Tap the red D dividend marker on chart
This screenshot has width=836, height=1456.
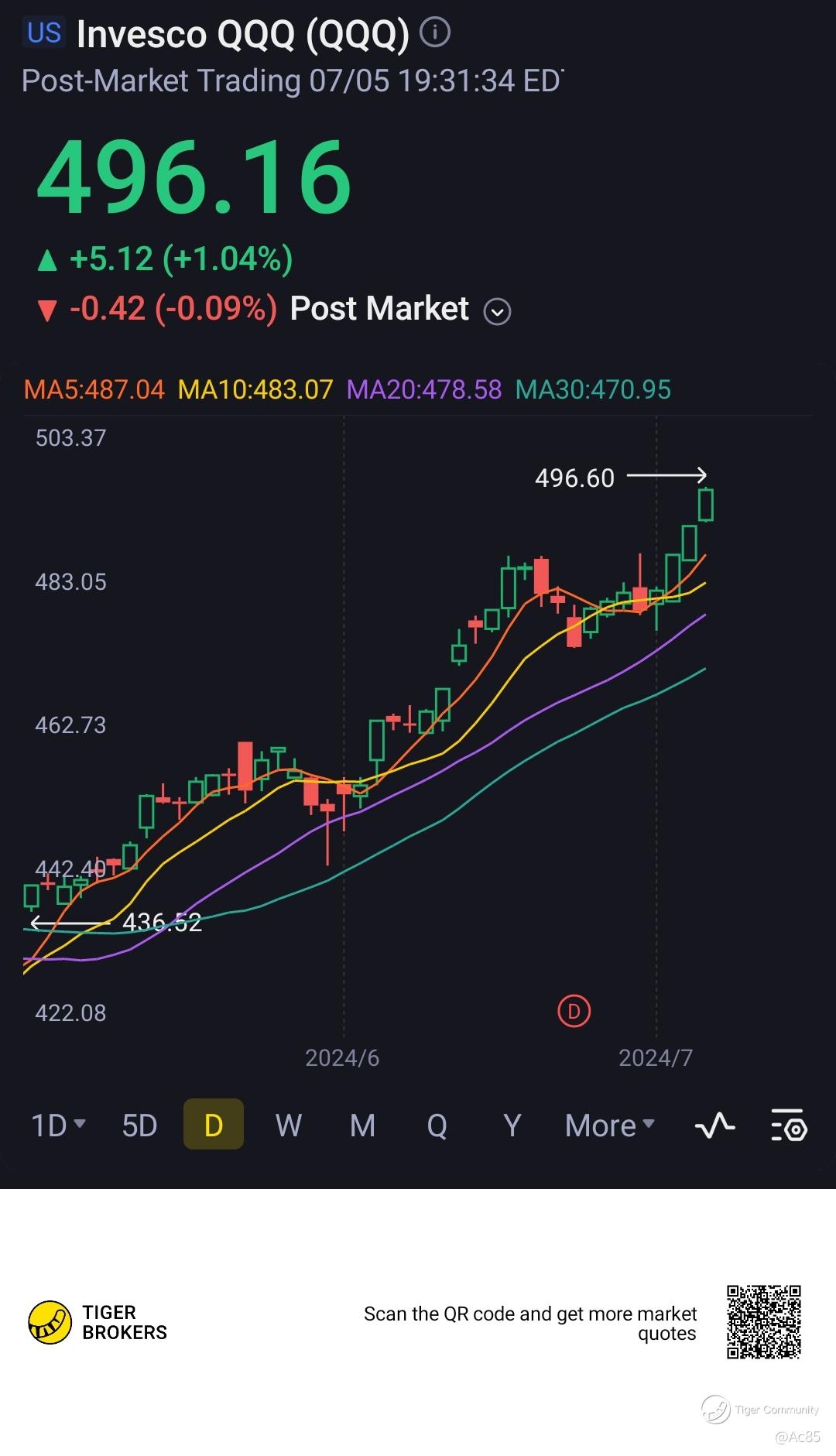coord(574,1011)
